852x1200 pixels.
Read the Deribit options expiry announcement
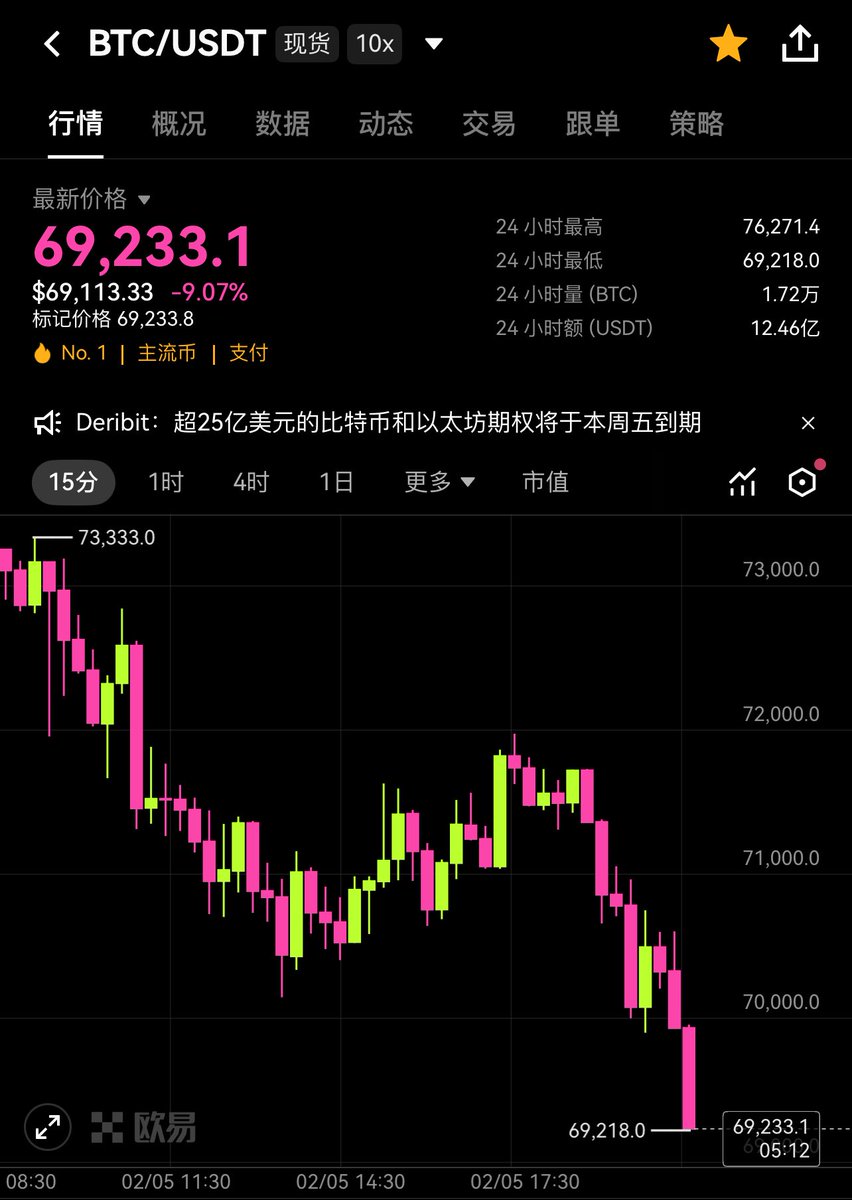(x=437, y=424)
